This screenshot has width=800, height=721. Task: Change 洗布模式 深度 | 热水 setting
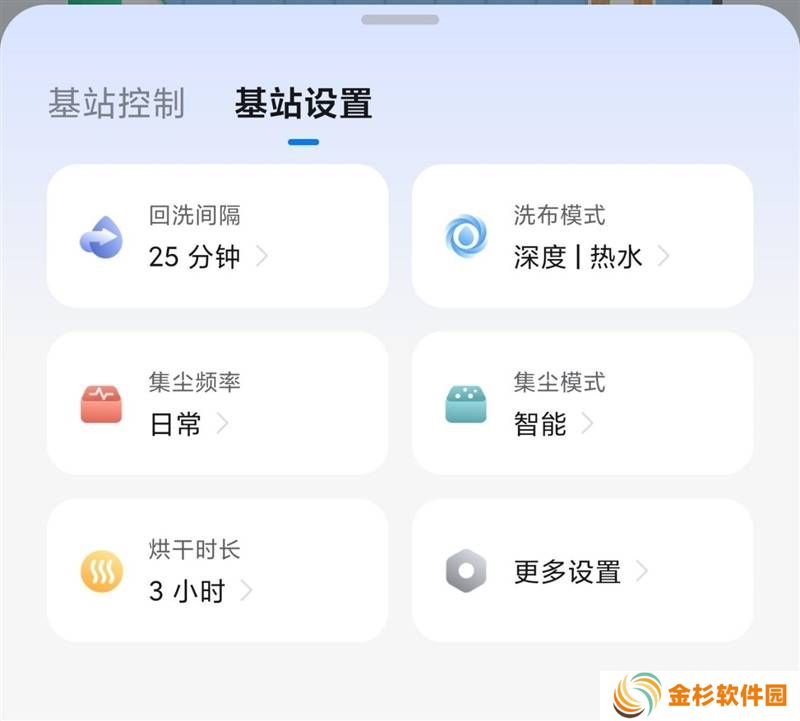(x=582, y=237)
